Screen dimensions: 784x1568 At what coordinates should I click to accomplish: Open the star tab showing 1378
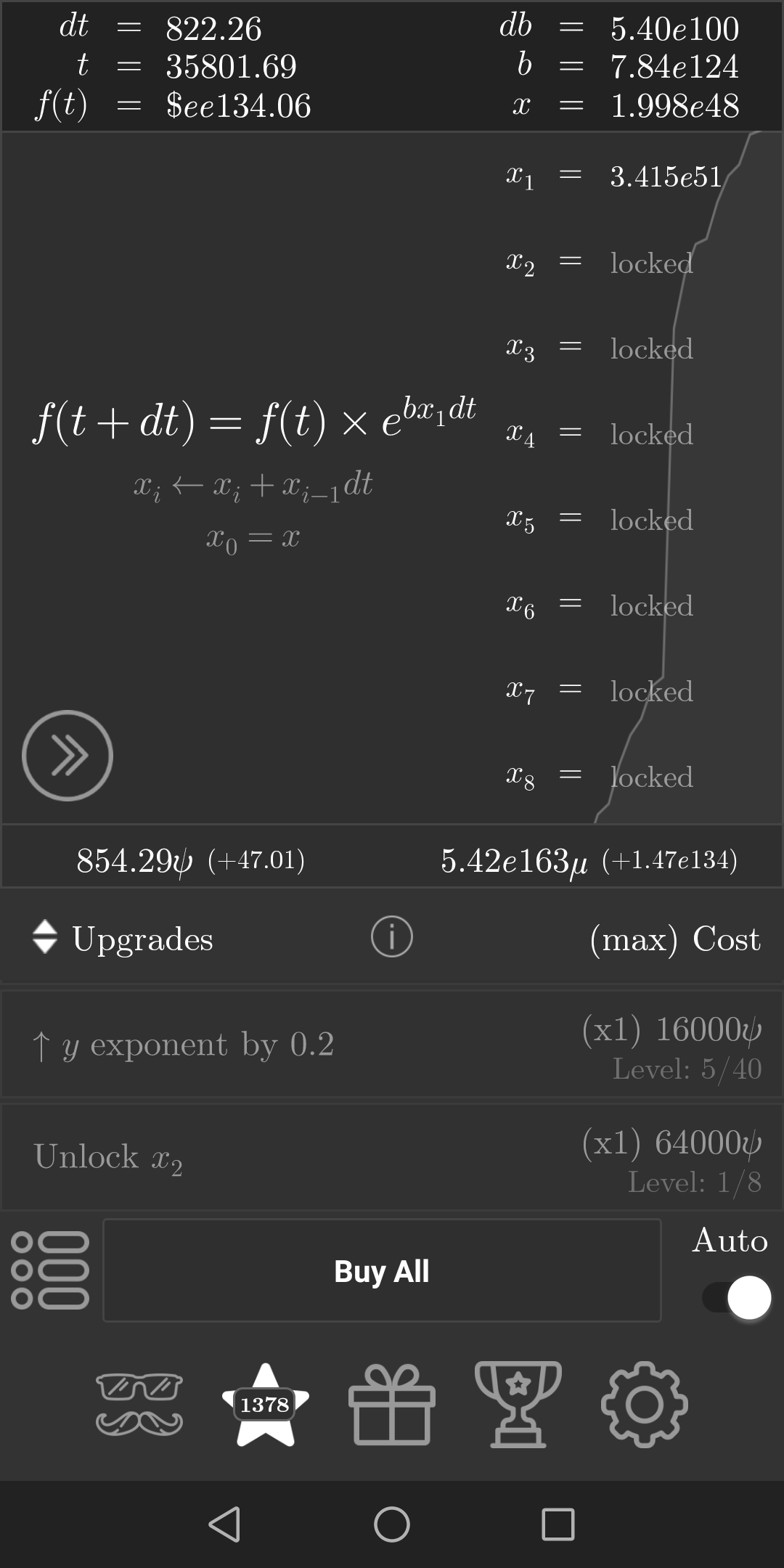coord(265,1405)
